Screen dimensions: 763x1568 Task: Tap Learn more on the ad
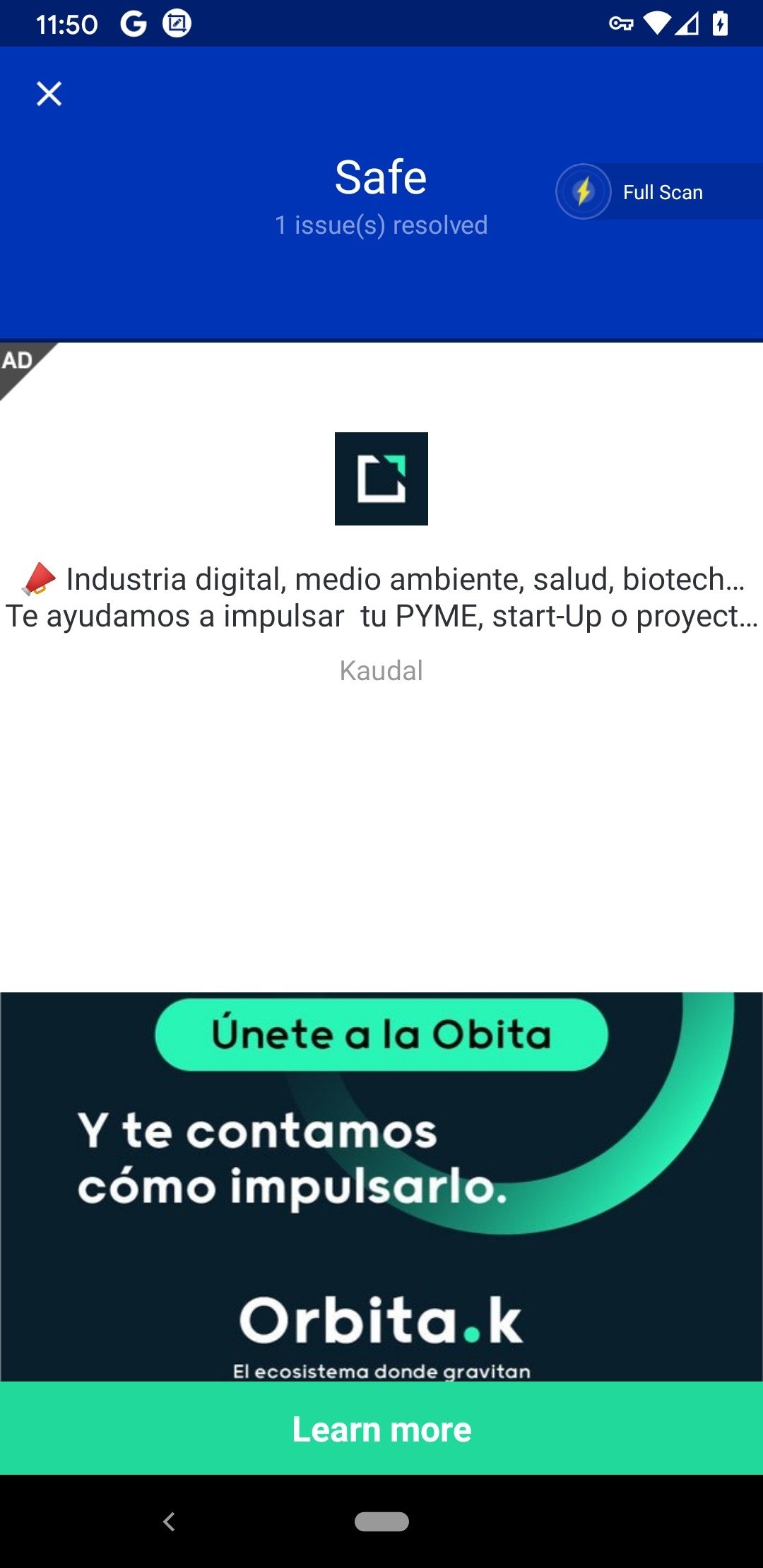(x=381, y=1428)
